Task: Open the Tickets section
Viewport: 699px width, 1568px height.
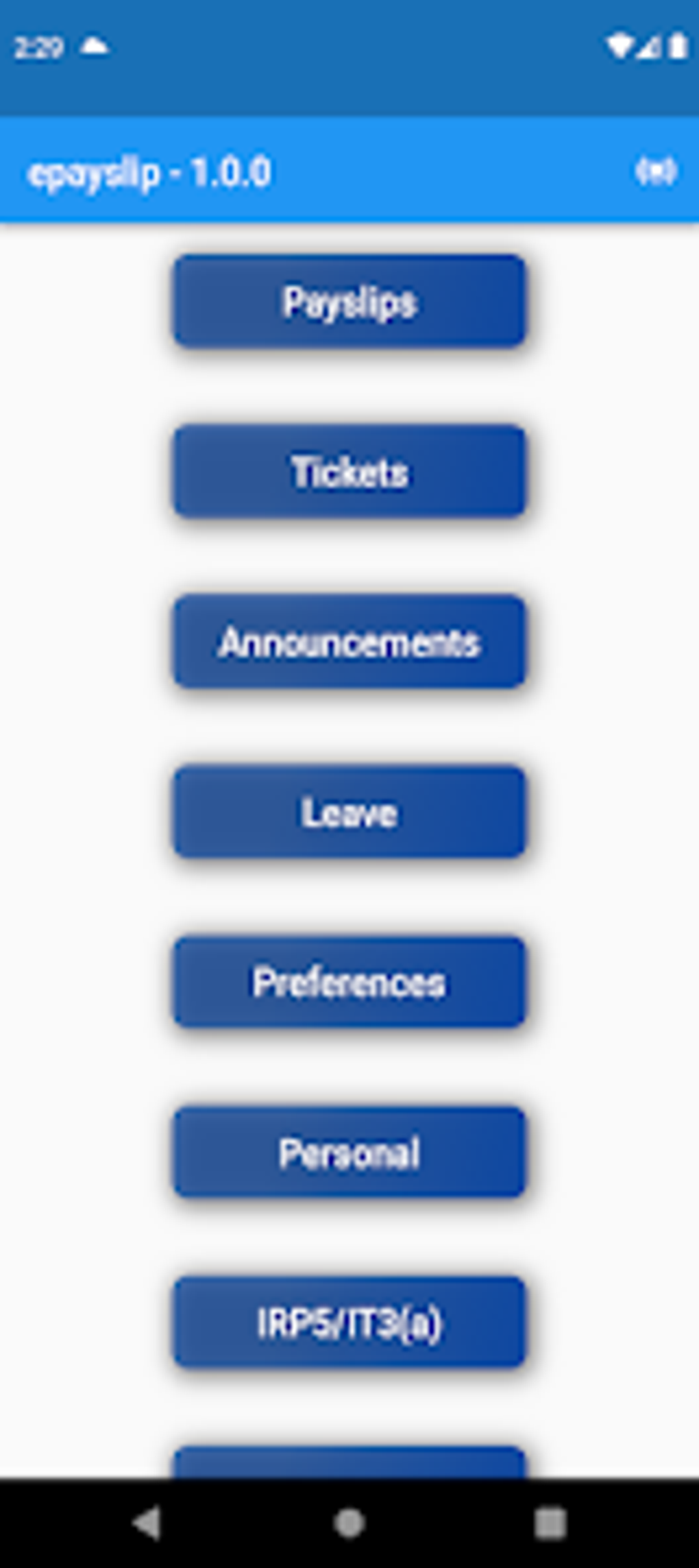Action: pyautogui.click(x=349, y=472)
